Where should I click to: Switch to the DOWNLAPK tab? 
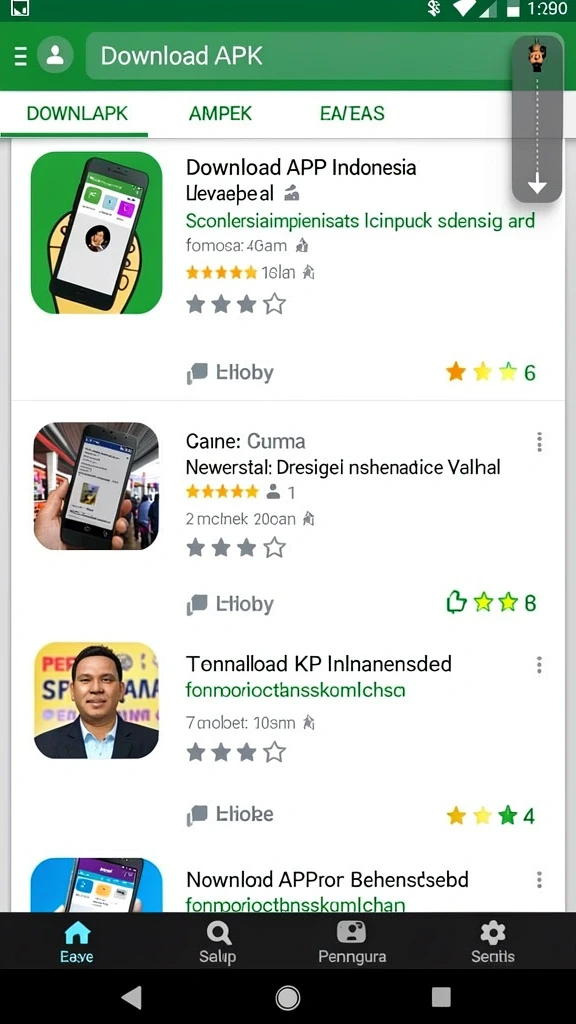coord(76,114)
